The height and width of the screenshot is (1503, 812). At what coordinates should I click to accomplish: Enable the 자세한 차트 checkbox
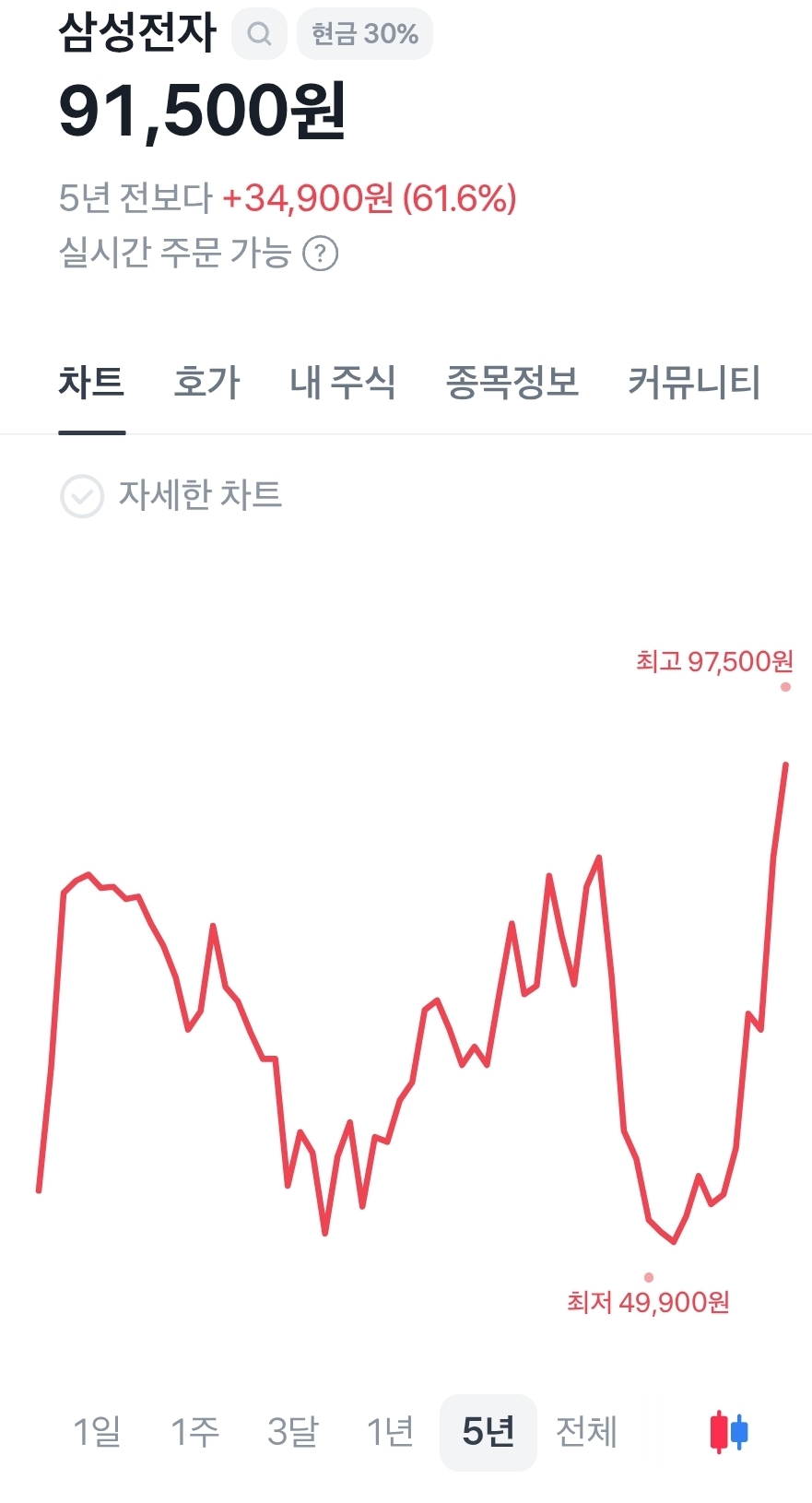click(x=82, y=496)
